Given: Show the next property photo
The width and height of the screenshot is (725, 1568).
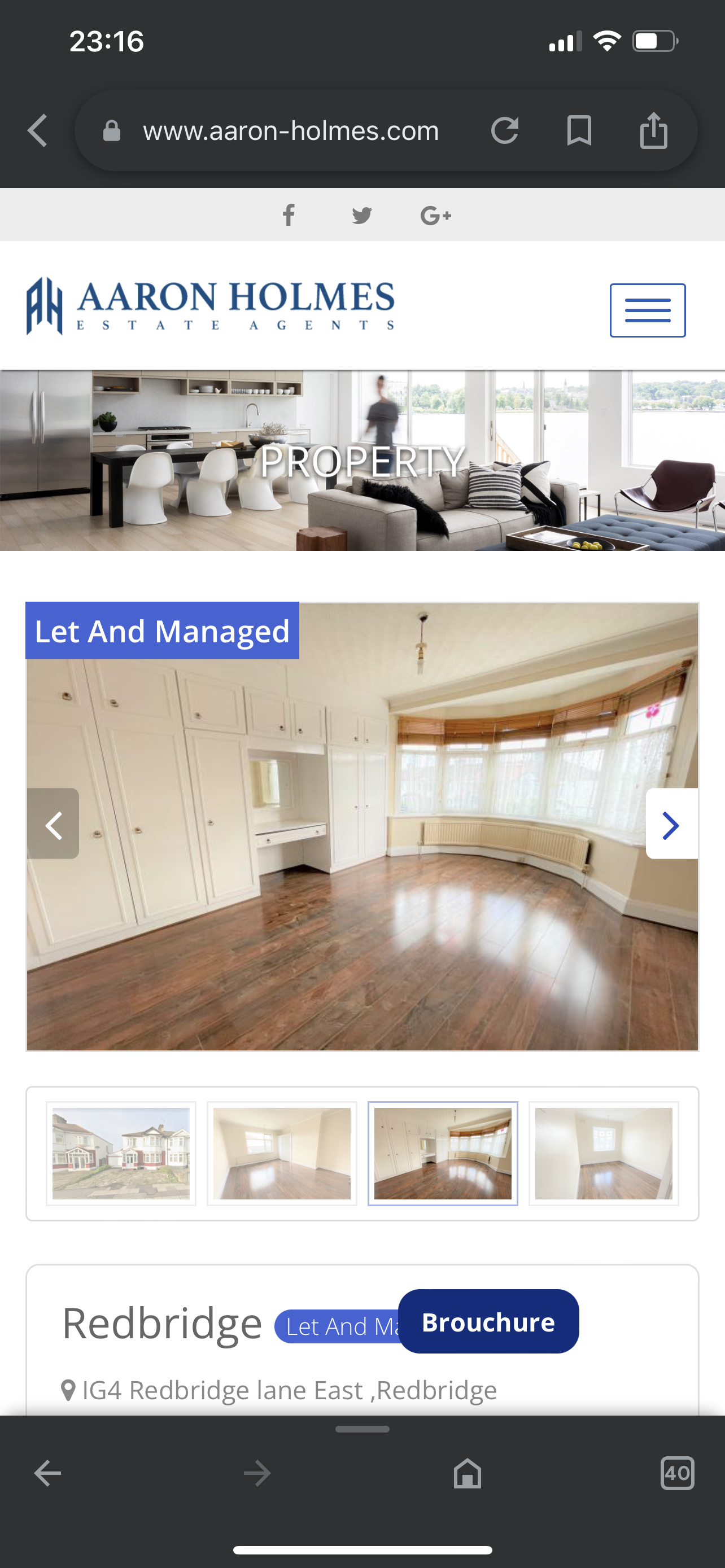Looking at the screenshot, I should [671, 824].
